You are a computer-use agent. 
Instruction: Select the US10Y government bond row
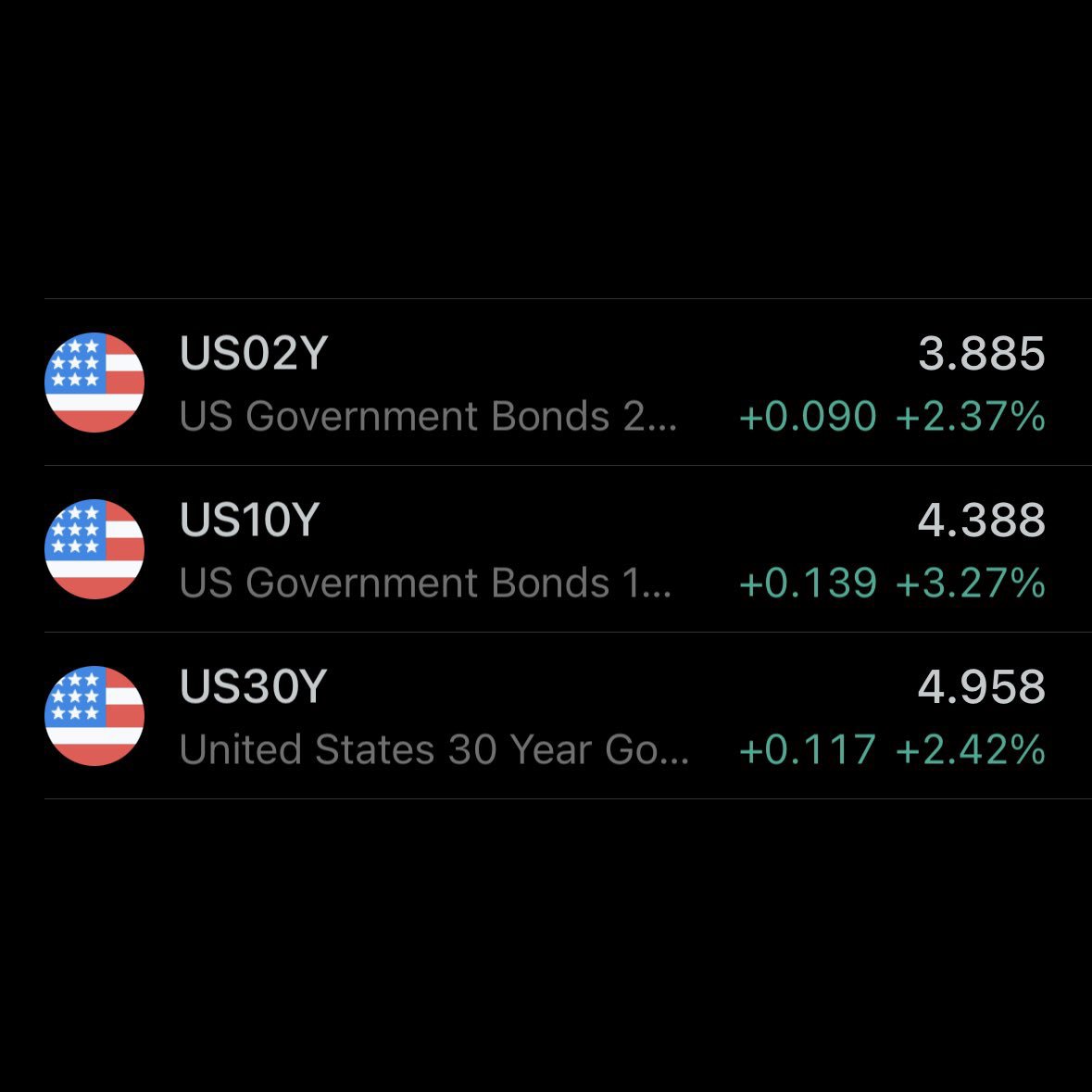[x=545, y=549]
